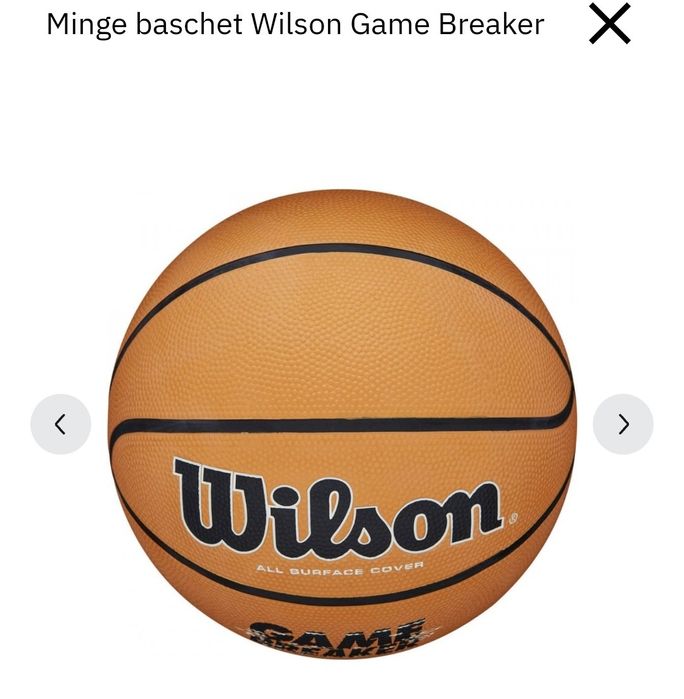Go to the next product image
This screenshot has height=699, width=684.
pos(623,424)
